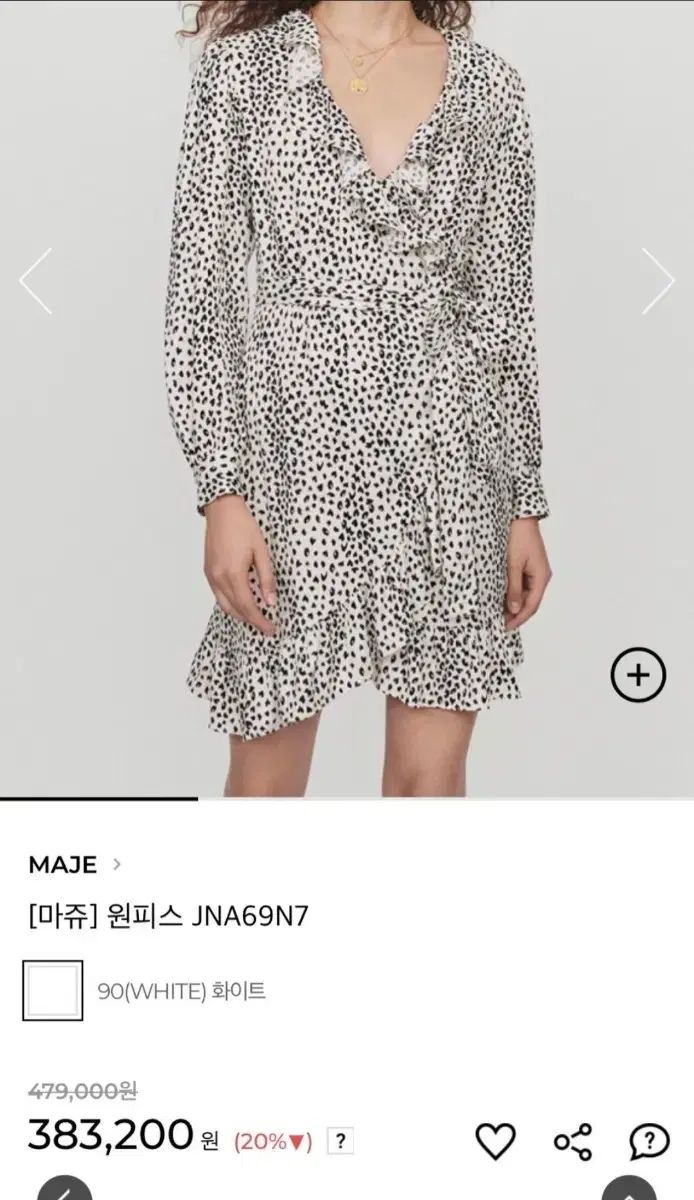Enlarge the dress photo with the plus icon

(x=638, y=675)
